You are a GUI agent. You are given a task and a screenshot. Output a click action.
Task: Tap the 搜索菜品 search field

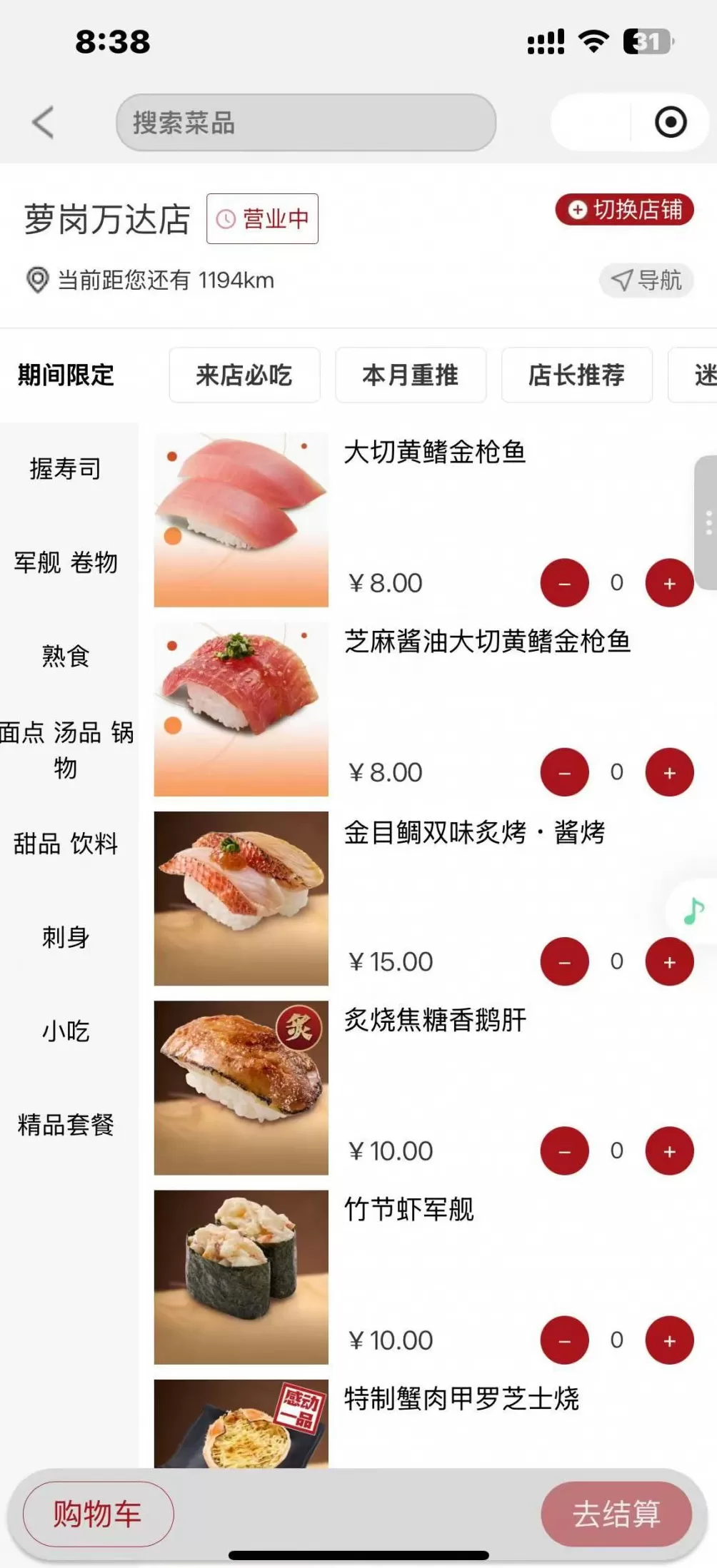pos(307,123)
